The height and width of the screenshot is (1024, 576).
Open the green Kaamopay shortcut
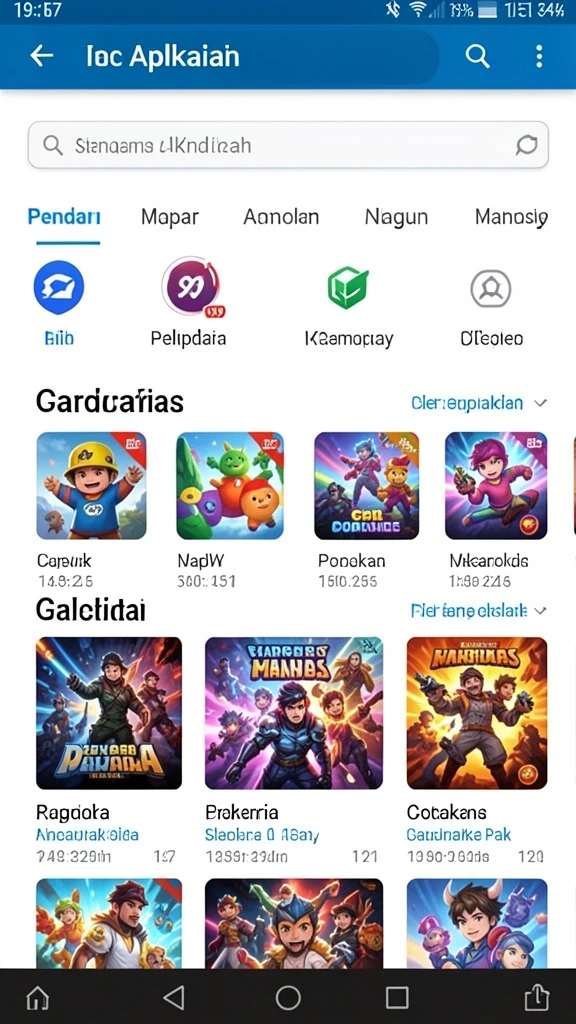(x=347, y=287)
